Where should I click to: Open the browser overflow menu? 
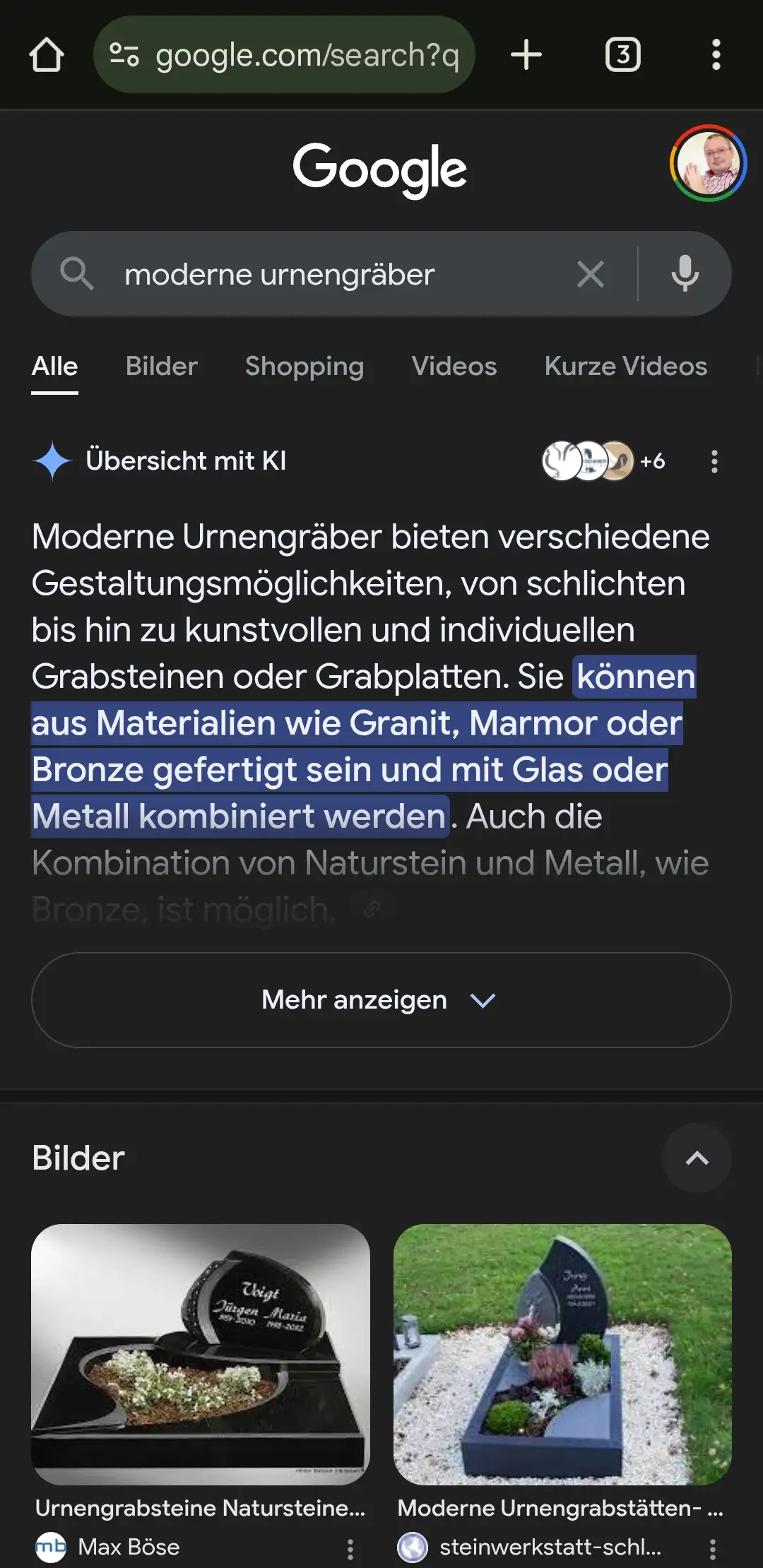click(716, 55)
